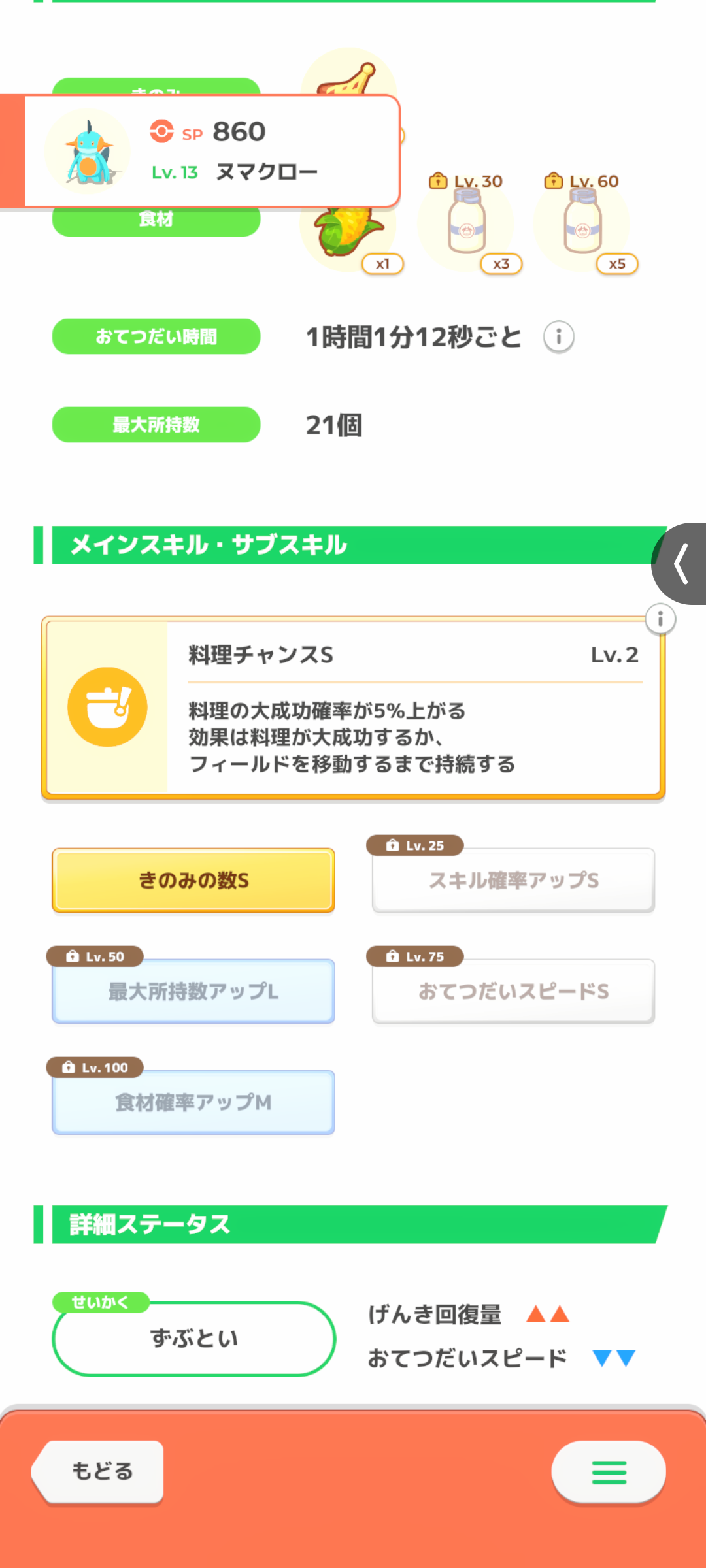Open the 料理チャンスS main skill card
Viewport: 706px width, 1568px height.
pos(353,708)
